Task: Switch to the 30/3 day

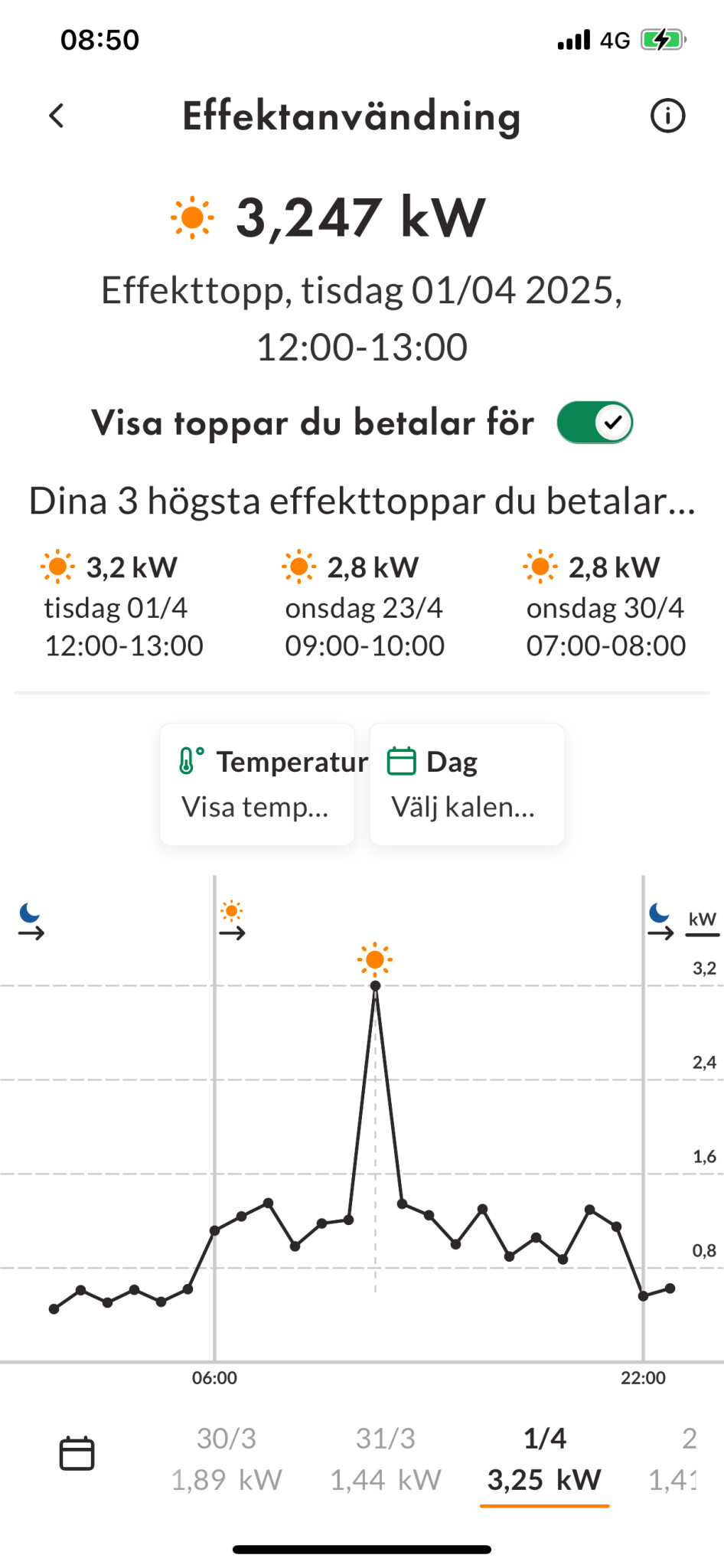Action: click(227, 1459)
